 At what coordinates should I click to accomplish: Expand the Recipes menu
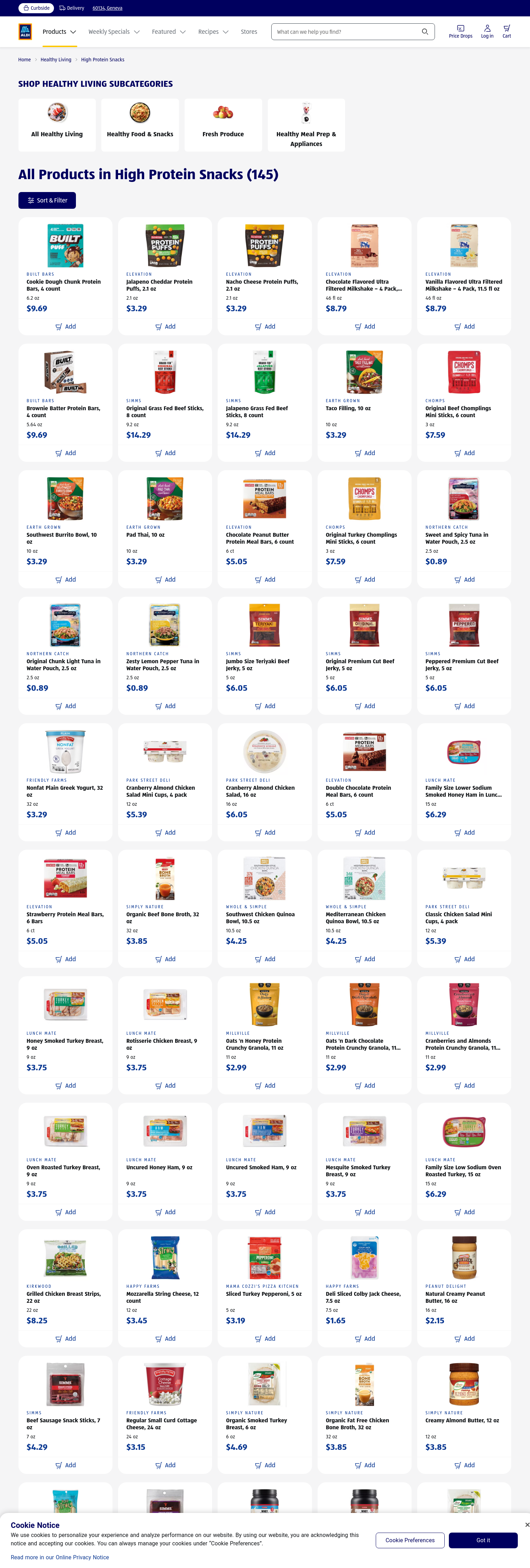pos(213,32)
